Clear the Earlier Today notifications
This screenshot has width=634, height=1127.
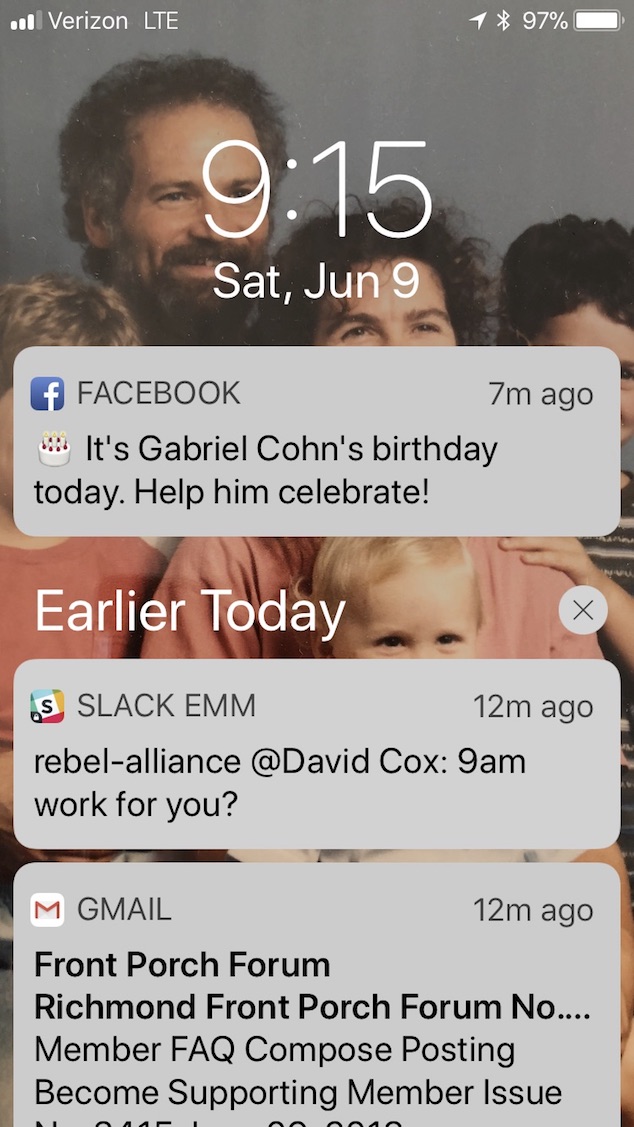tap(583, 610)
